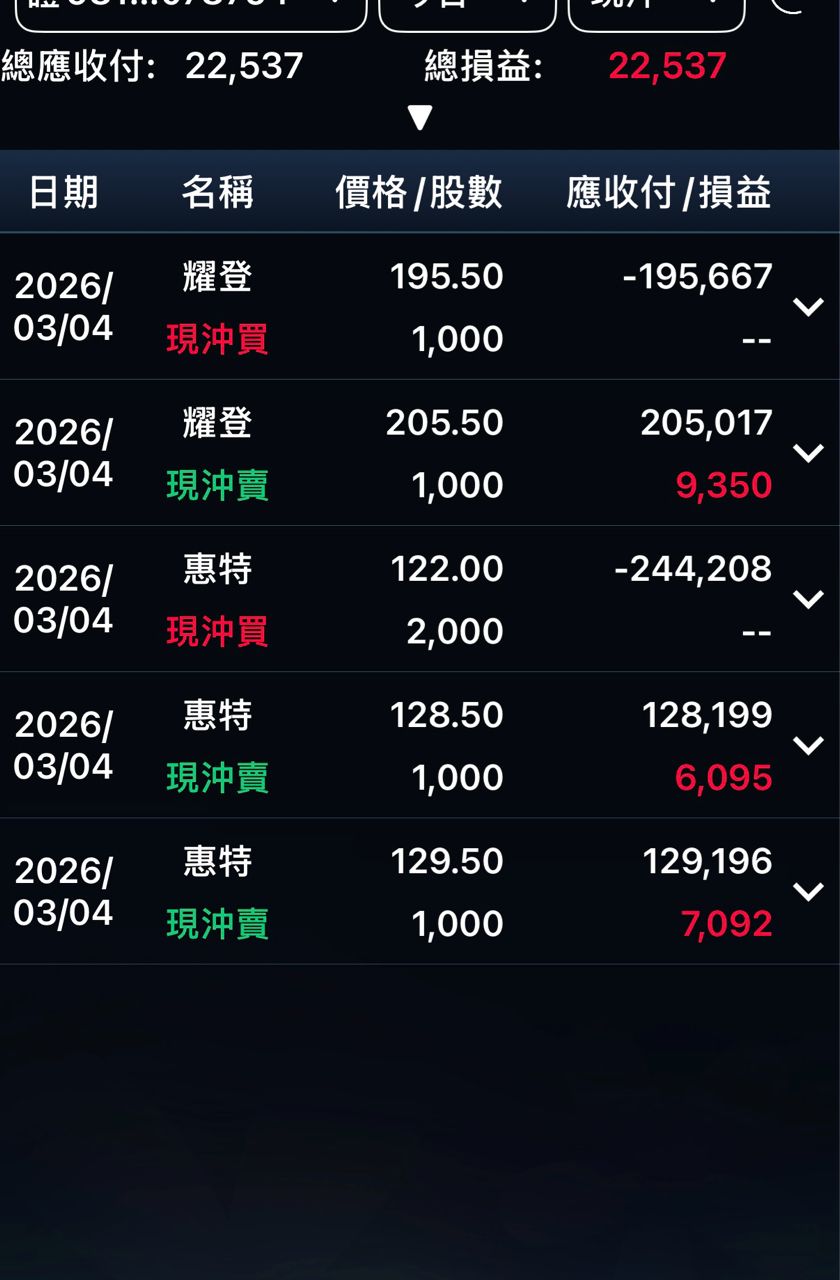Open details for 惠特 現沖賣 at 129.50
Image resolution: width=840 pixels, height=1280 pixels.
pyautogui.click(x=808, y=891)
